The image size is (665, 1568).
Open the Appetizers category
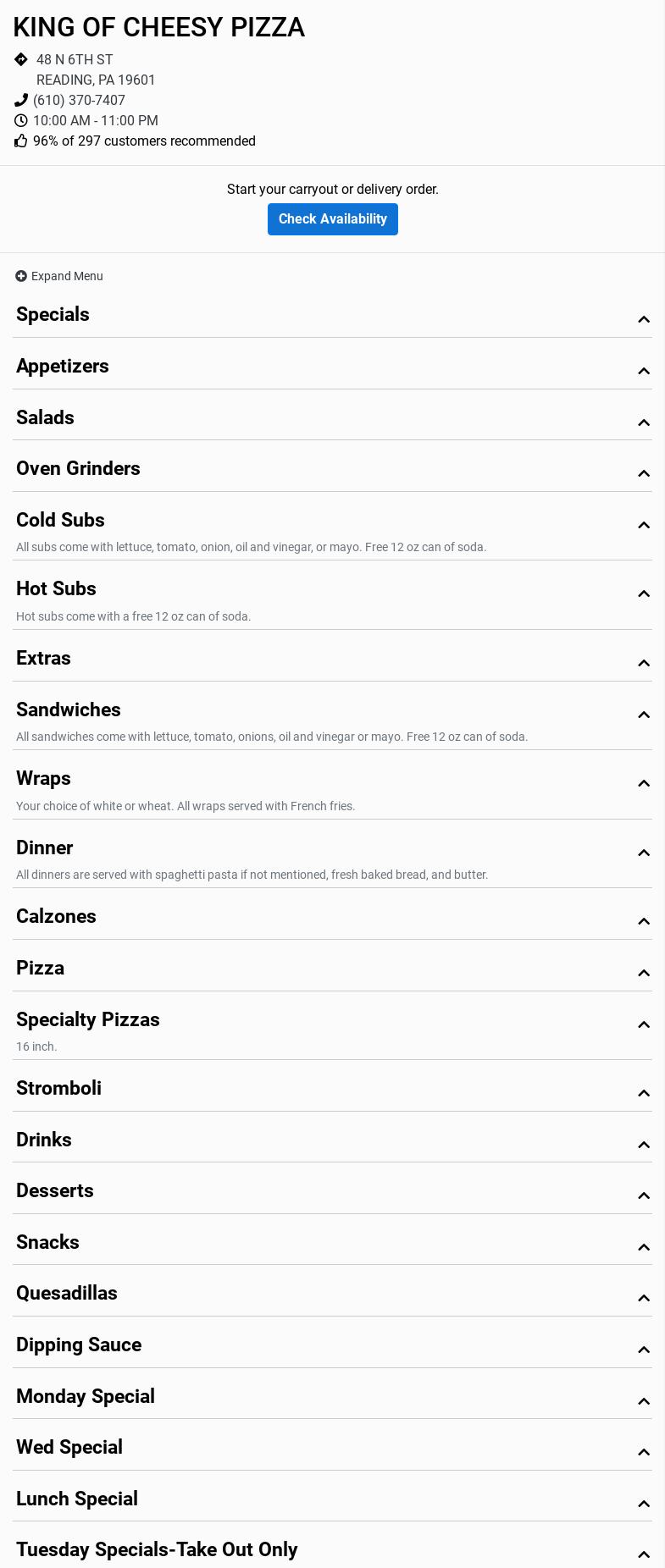click(x=332, y=367)
